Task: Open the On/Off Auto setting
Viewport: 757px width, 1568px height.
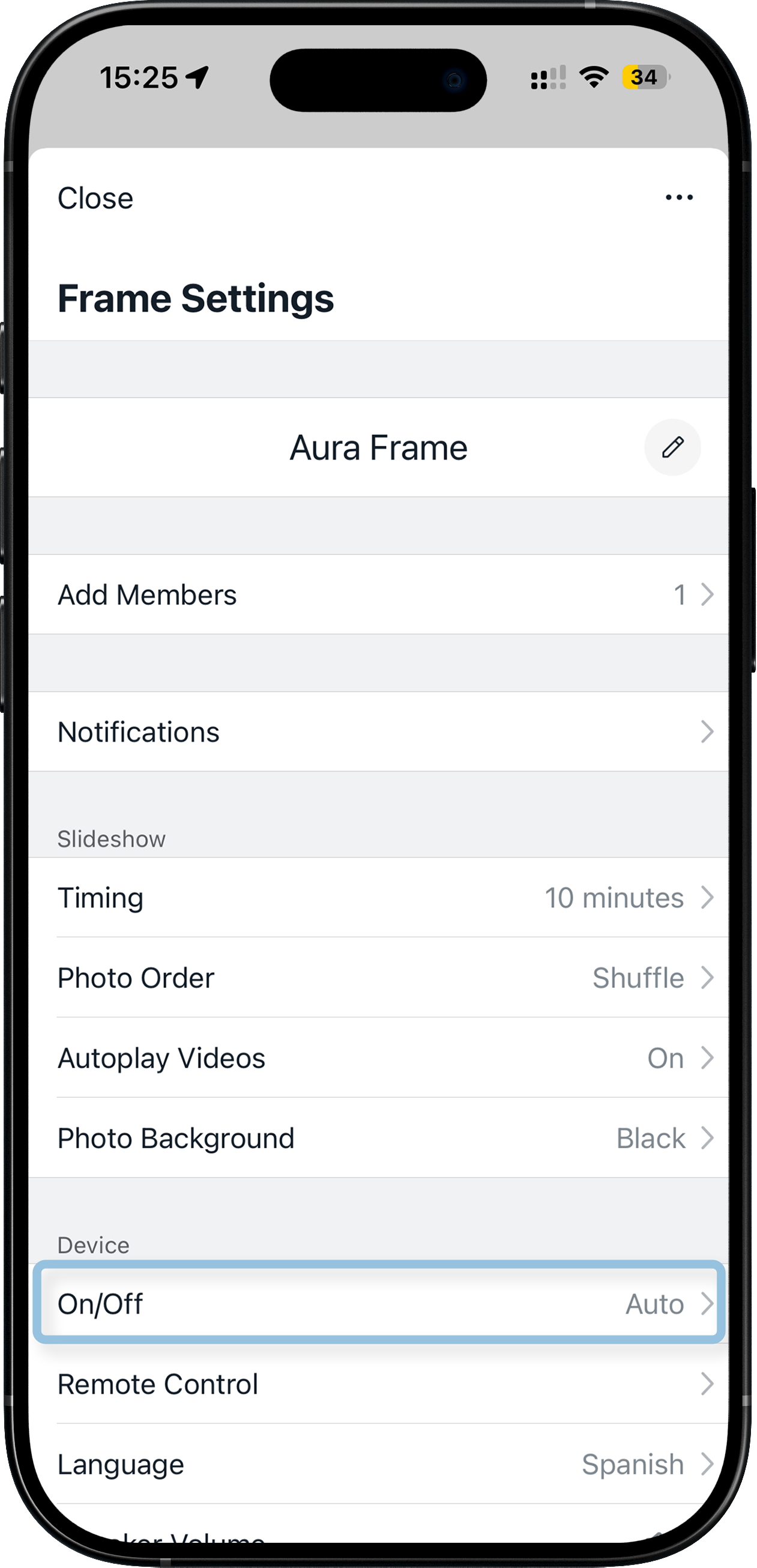Action: point(377,1304)
